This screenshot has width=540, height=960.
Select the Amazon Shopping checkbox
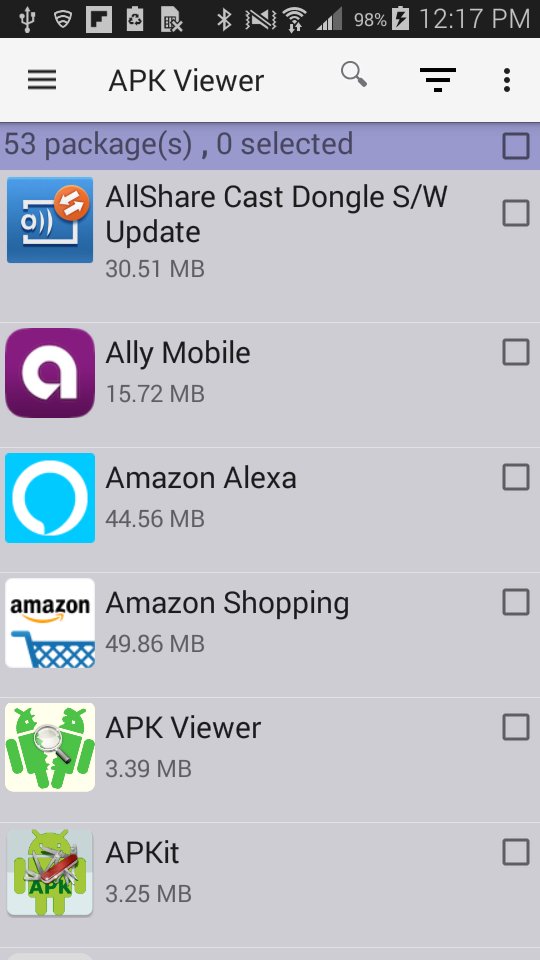(516, 602)
